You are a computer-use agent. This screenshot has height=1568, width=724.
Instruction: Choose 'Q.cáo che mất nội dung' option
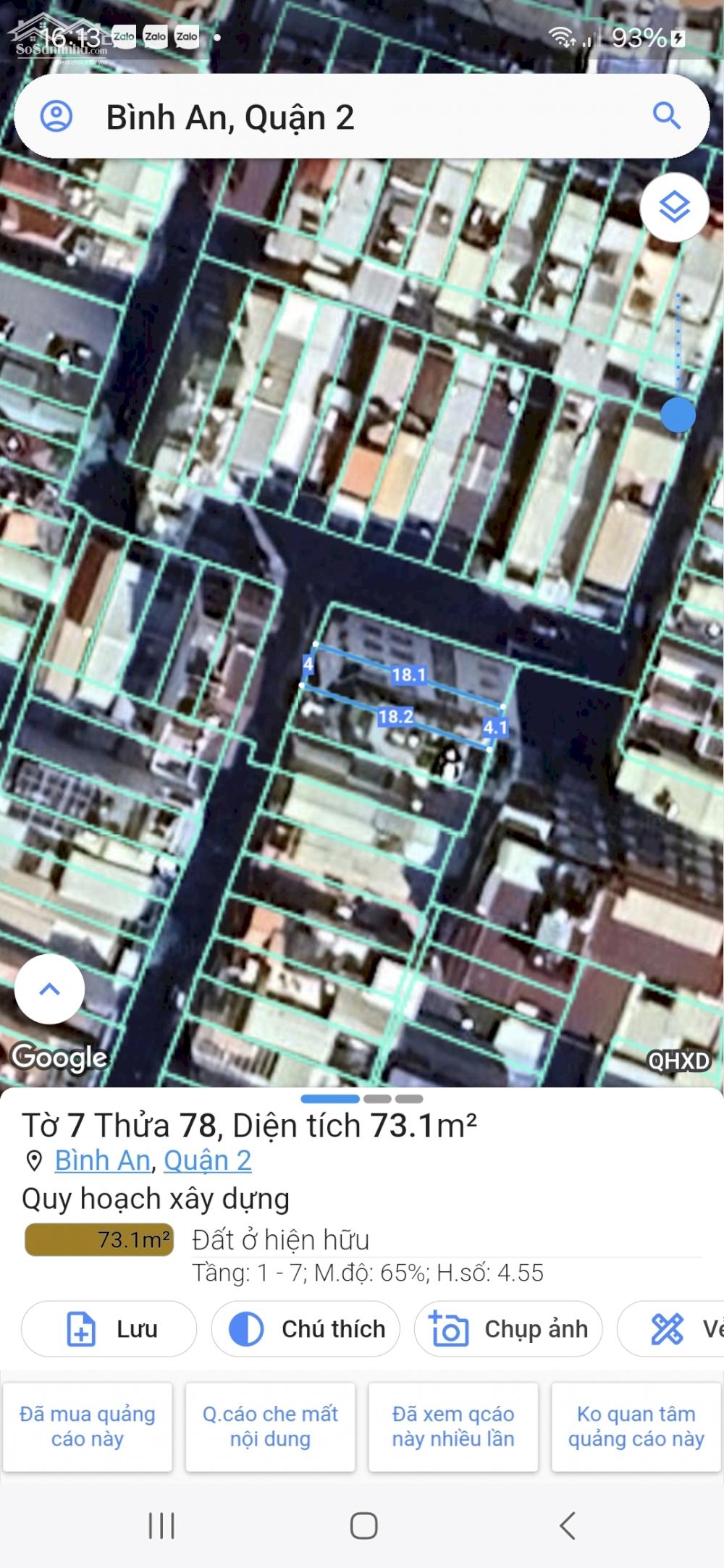pos(270,1427)
